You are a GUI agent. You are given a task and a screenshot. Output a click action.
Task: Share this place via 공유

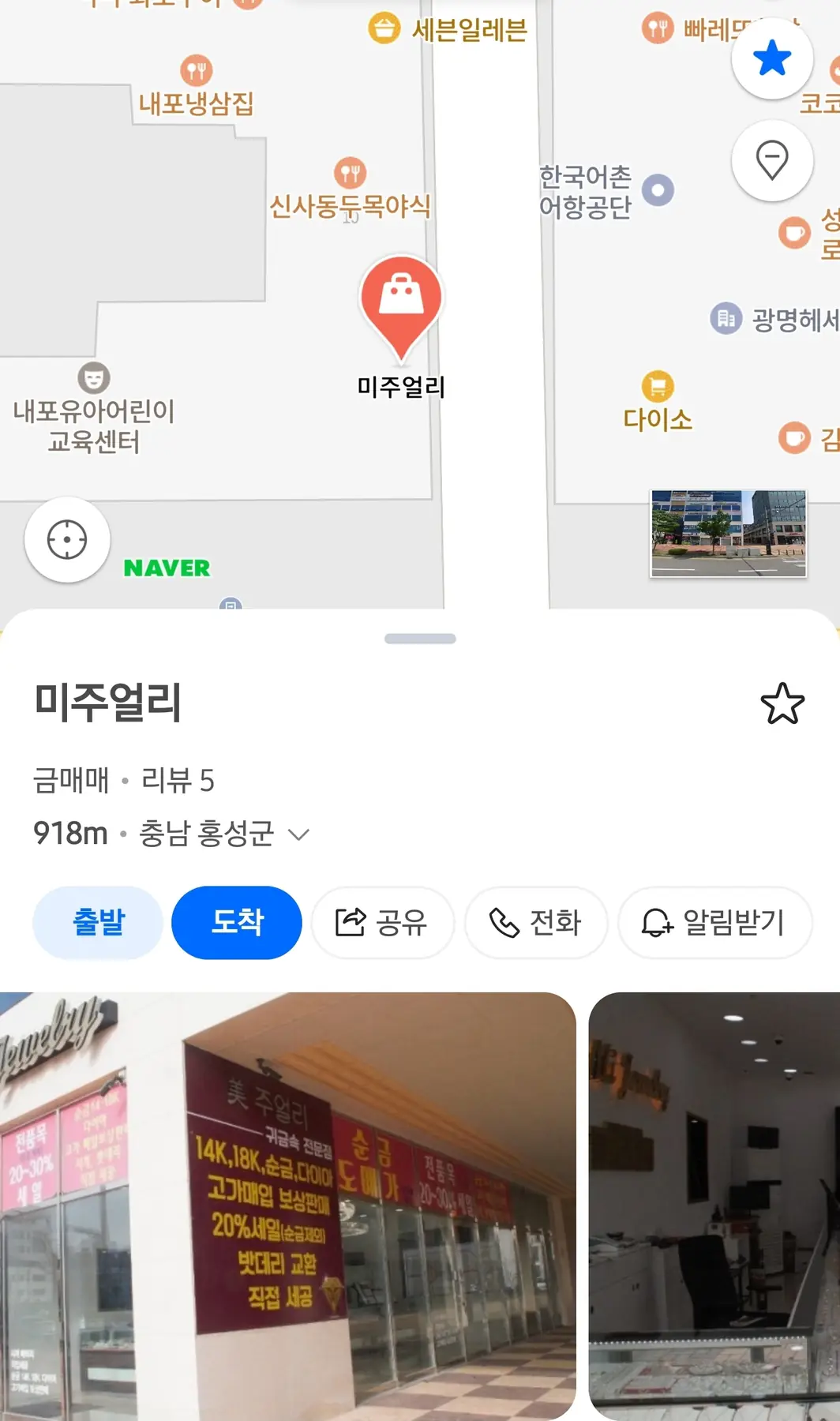point(382,922)
